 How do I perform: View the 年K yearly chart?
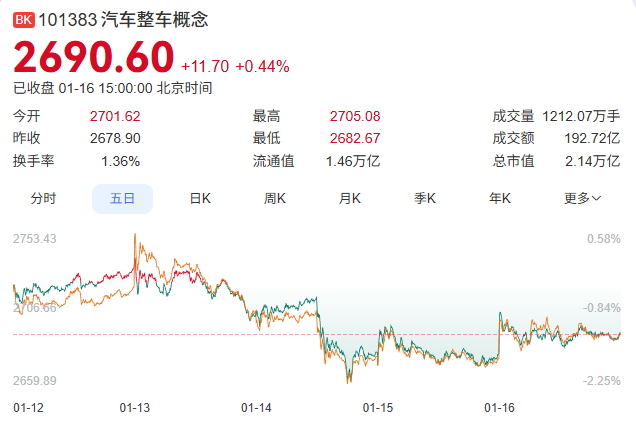tap(500, 199)
